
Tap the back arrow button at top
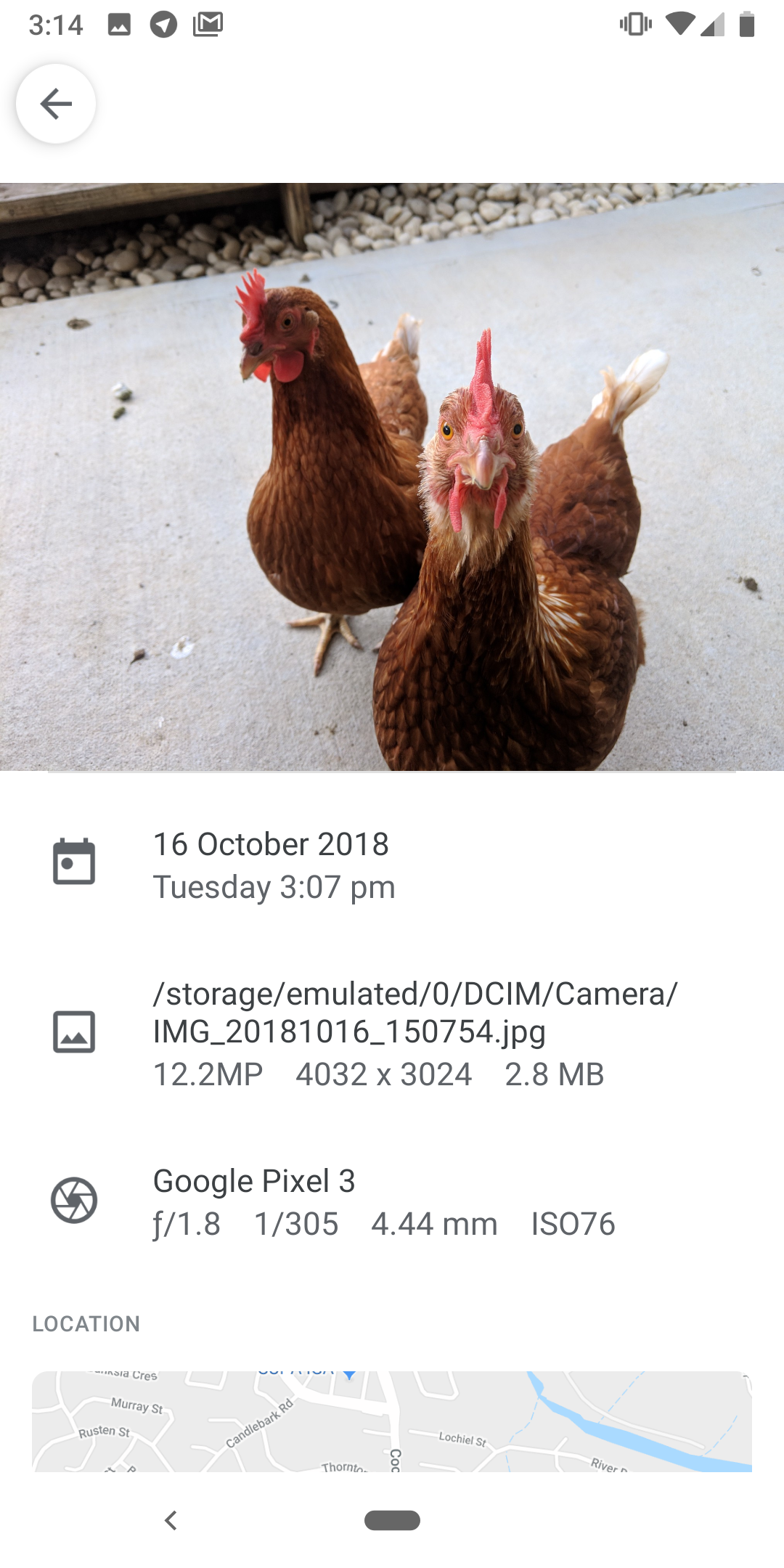(x=56, y=104)
